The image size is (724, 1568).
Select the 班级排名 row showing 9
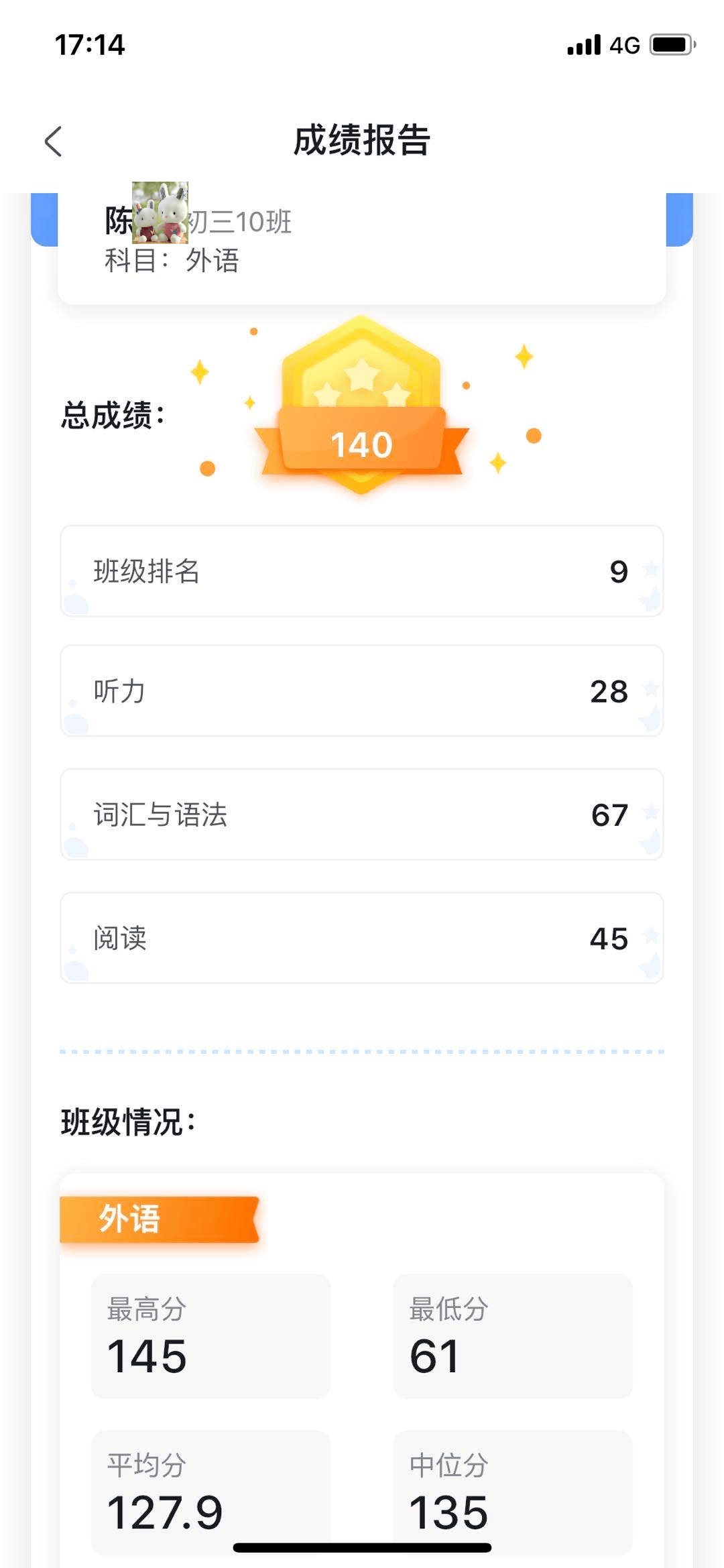click(x=362, y=570)
